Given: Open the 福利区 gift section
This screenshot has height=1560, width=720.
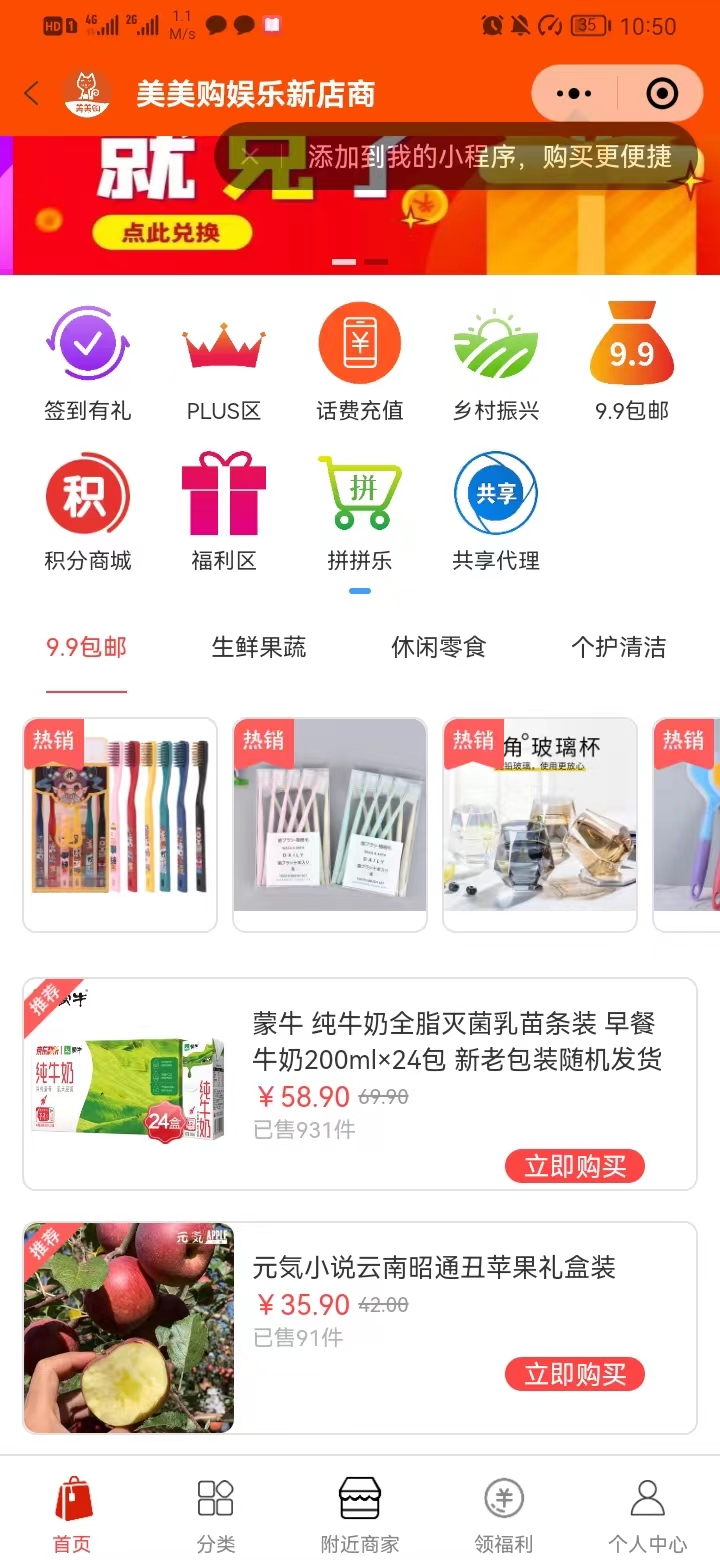Looking at the screenshot, I should 224,512.
